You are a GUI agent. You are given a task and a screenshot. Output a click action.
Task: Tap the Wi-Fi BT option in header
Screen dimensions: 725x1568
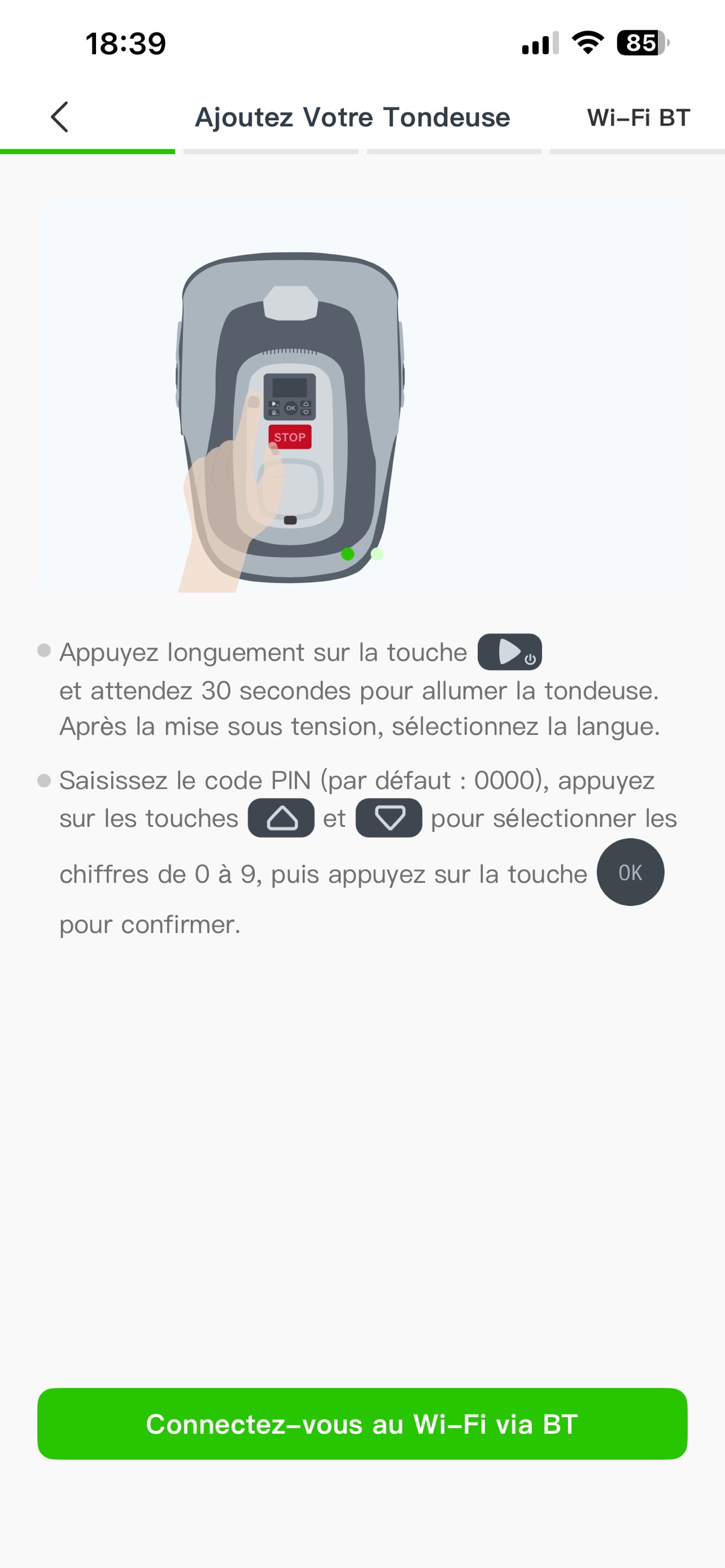(x=638, y=117)
